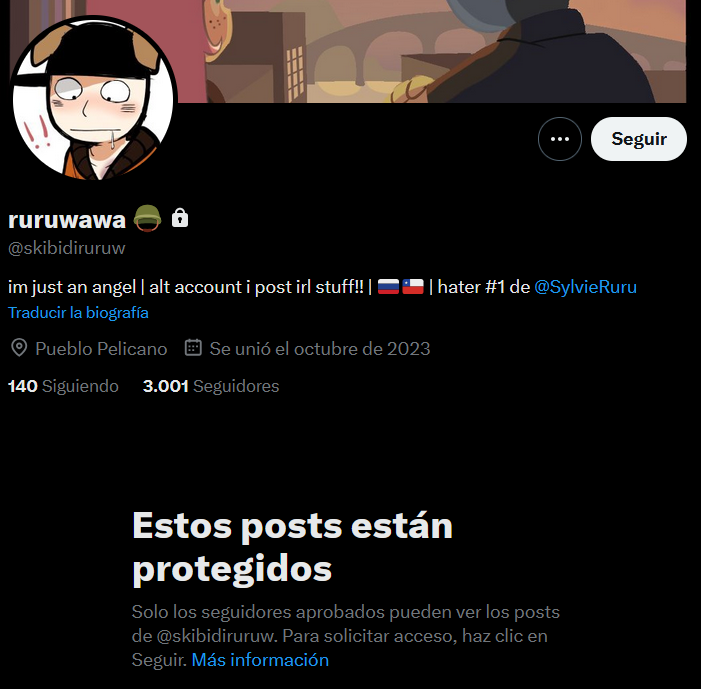
Task: Translate the bio with Traducir la biografía
Action: click(x=78, y=312)
